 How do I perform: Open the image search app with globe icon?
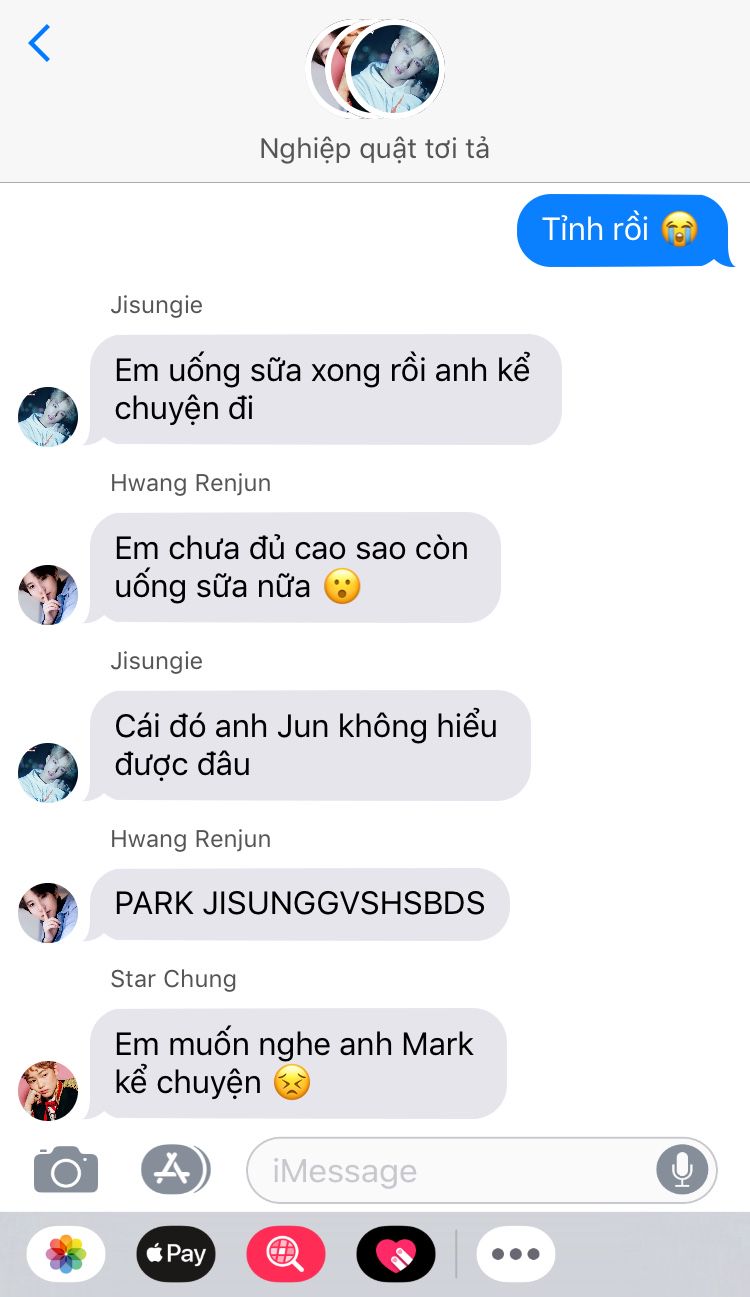point(286,1254)
